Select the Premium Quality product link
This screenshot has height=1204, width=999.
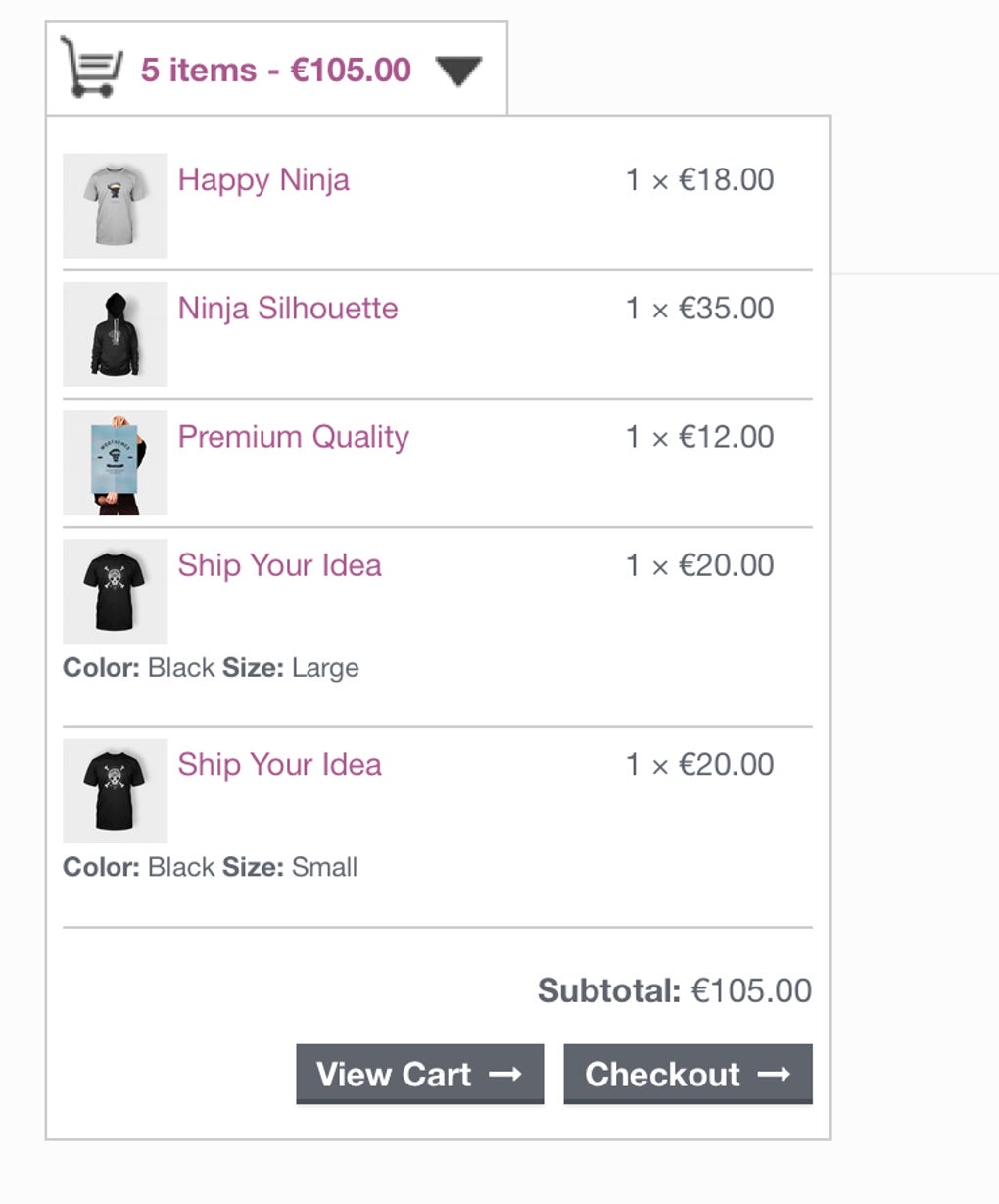(x=293, y=437)
